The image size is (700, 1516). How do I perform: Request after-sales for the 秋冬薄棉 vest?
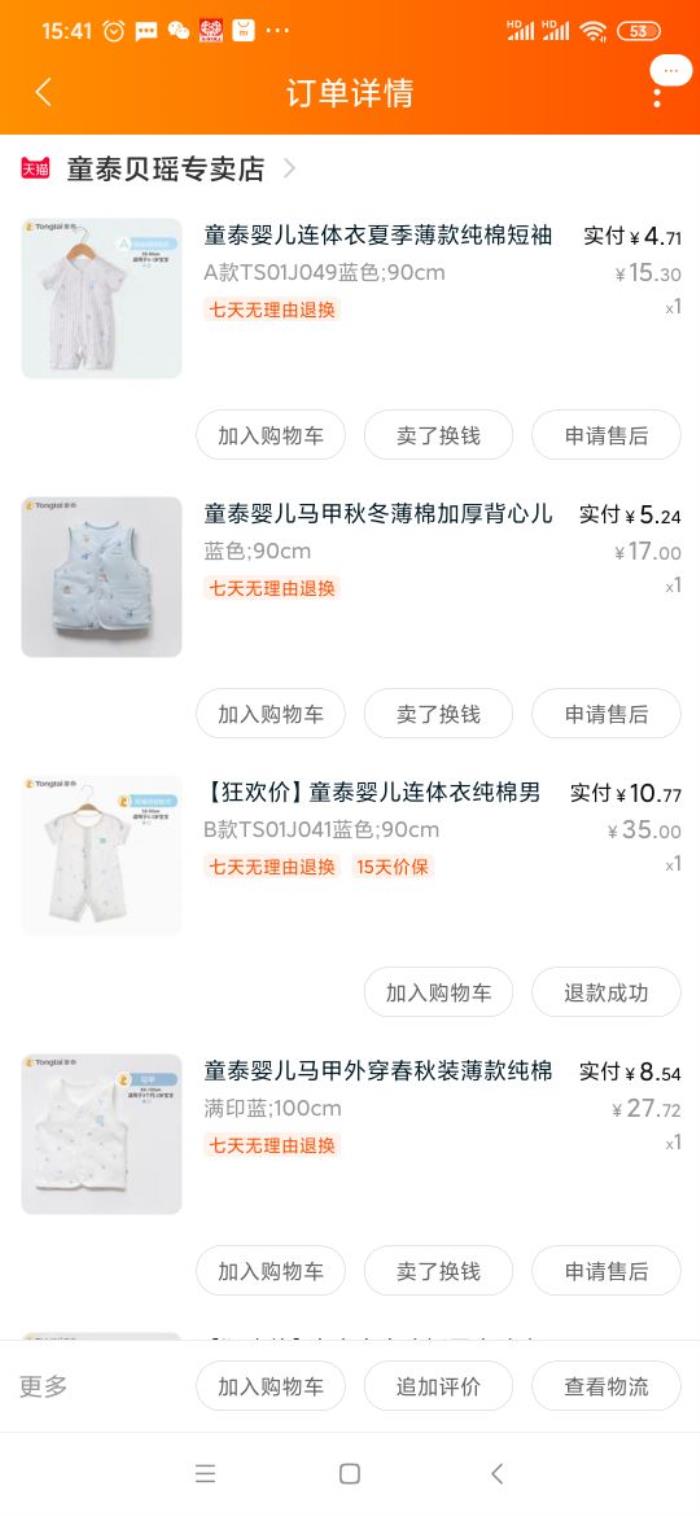coord(606,714)
